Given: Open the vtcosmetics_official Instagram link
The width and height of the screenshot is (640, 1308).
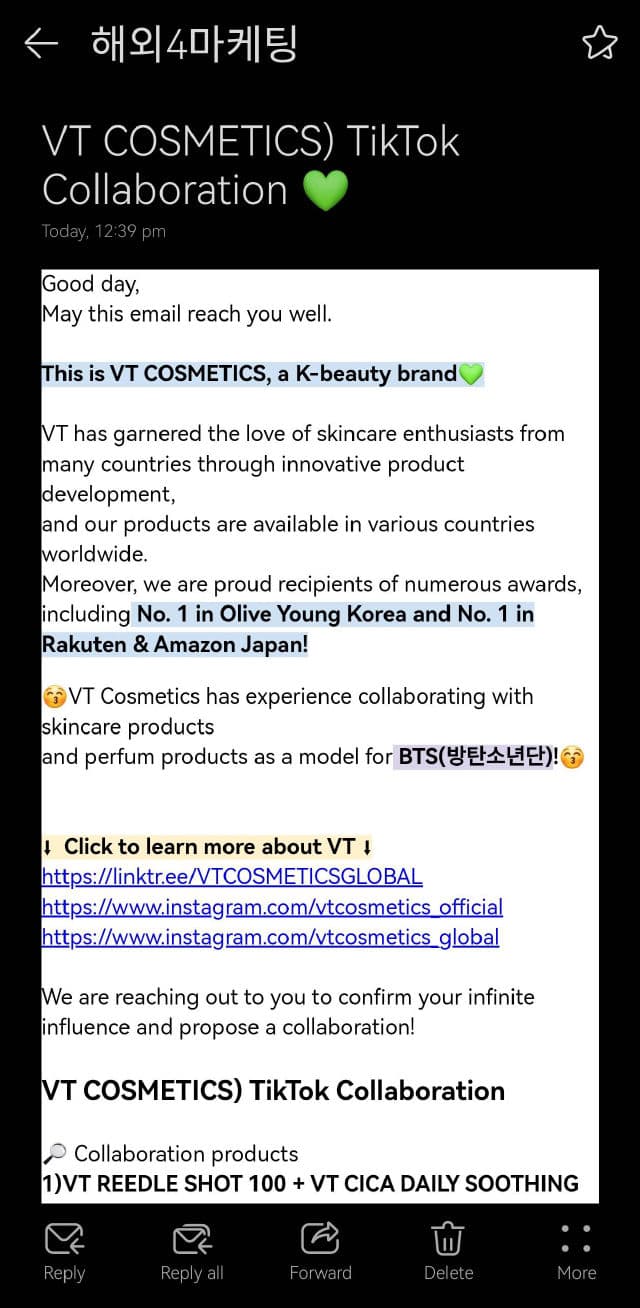Looking at the screenshot, I should coord(272,907).
